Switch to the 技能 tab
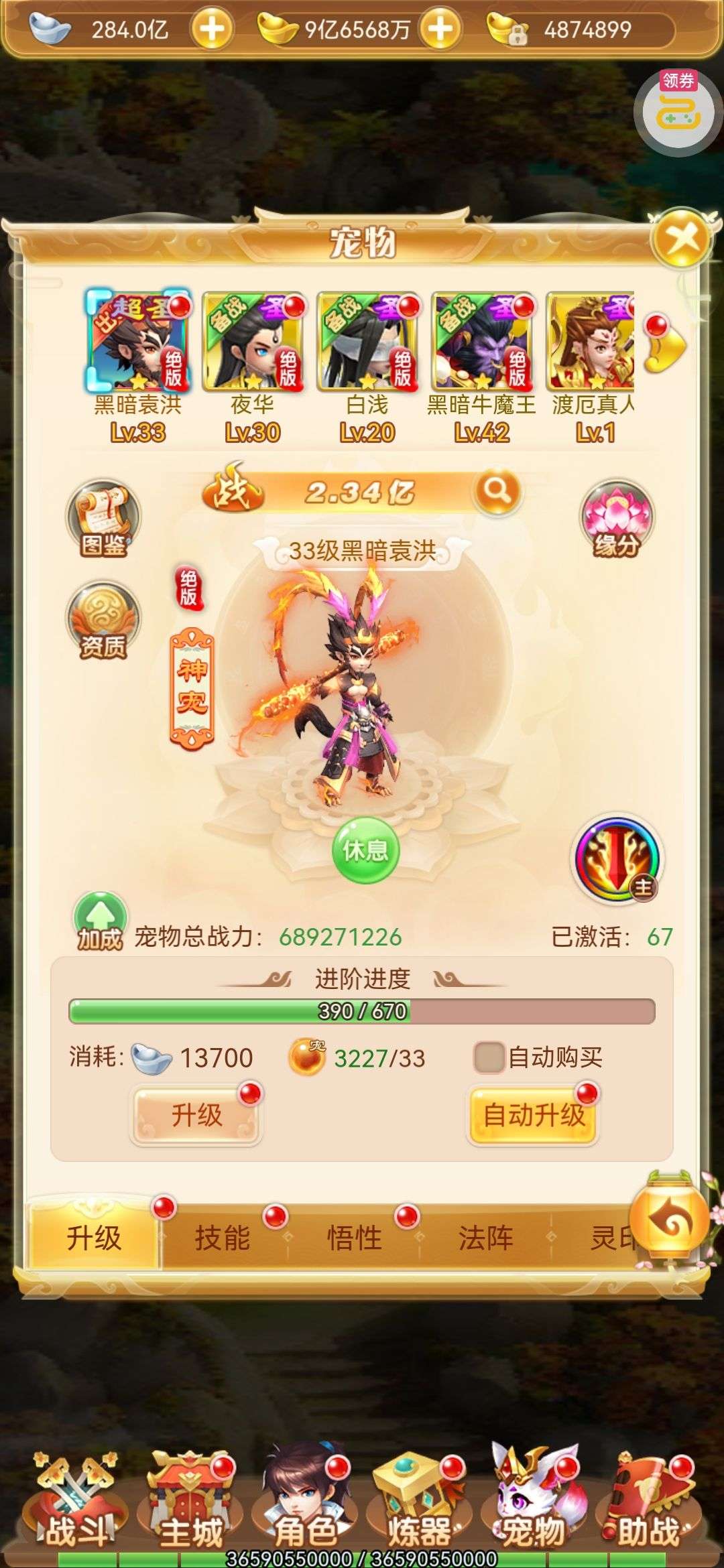This screenshot has width=724, height=1568. click(x=222, y=1238)
